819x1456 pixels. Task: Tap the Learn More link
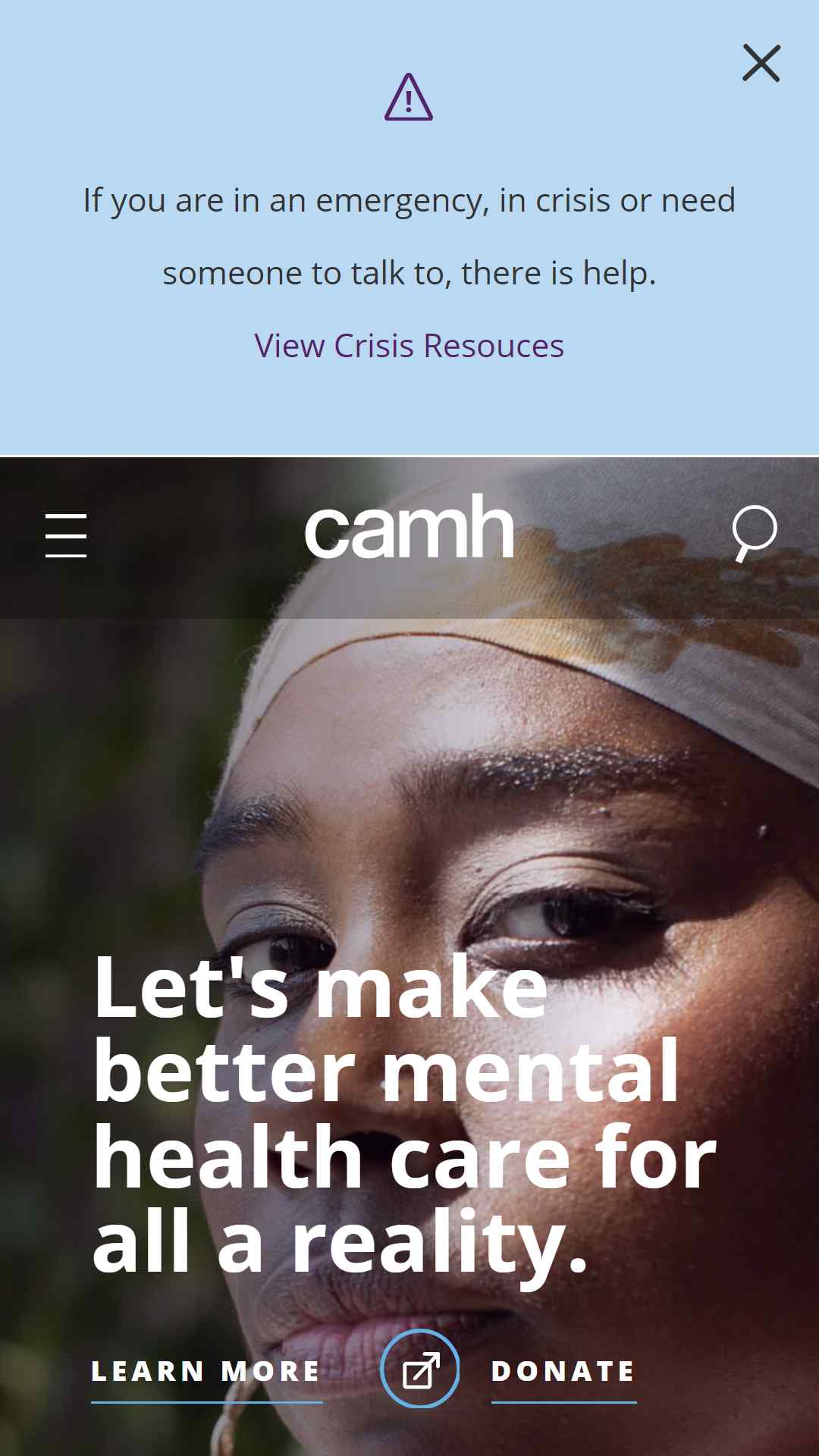pos(206,1371)
